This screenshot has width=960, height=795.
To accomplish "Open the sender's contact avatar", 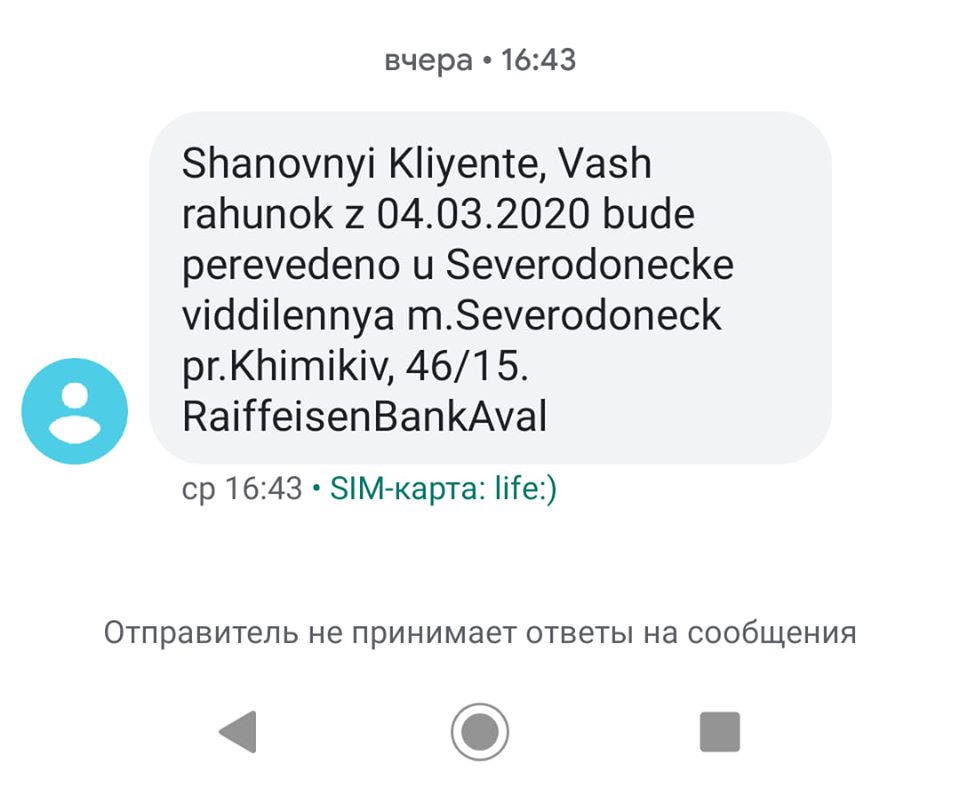I will point(75,411).
